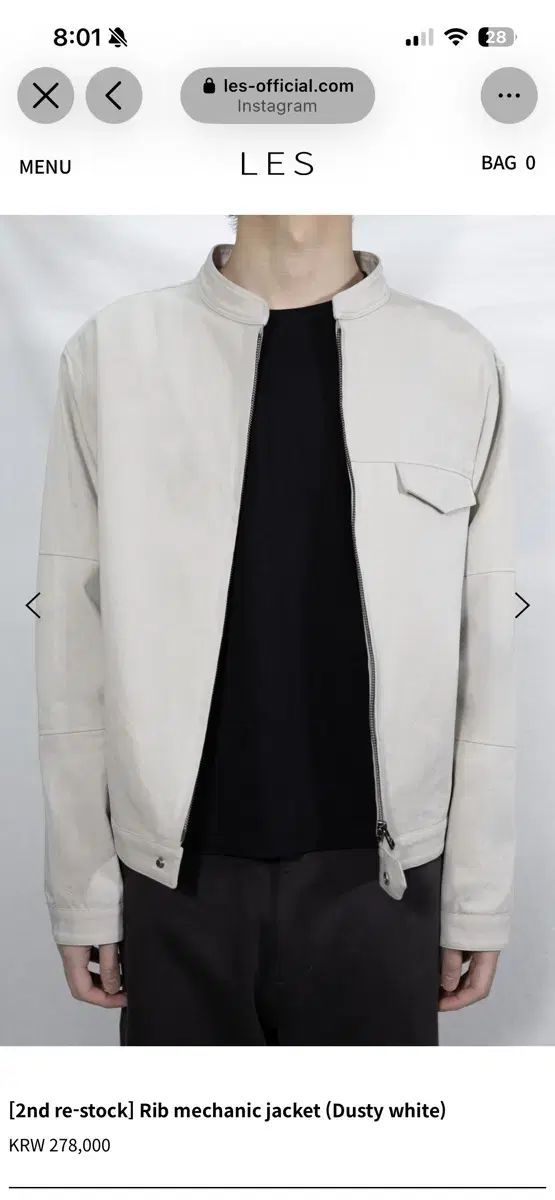This screenshot has height=1200, width=555.
Task: Go to the LES home page
Action: click(277, 165)
